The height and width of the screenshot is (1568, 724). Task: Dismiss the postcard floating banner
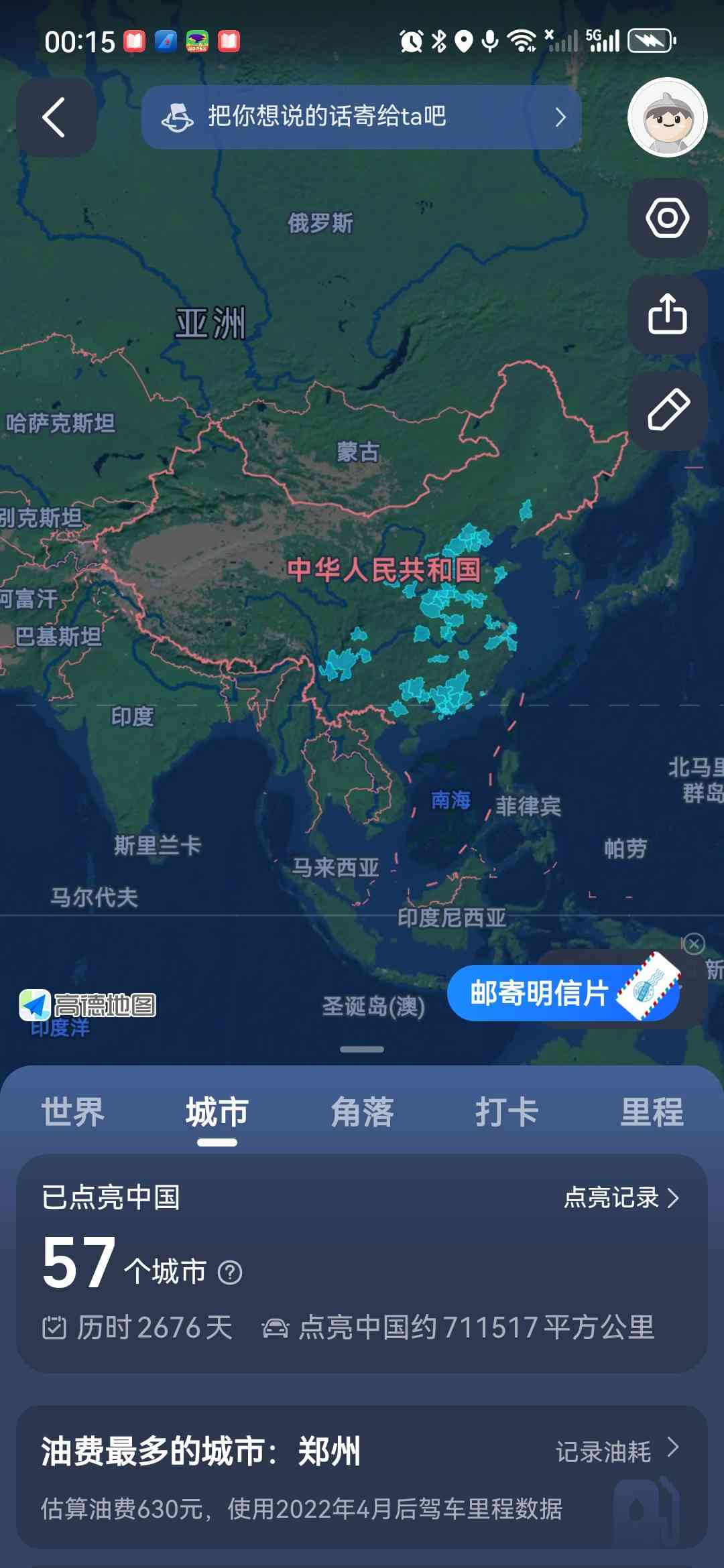[x=694, y=944]
